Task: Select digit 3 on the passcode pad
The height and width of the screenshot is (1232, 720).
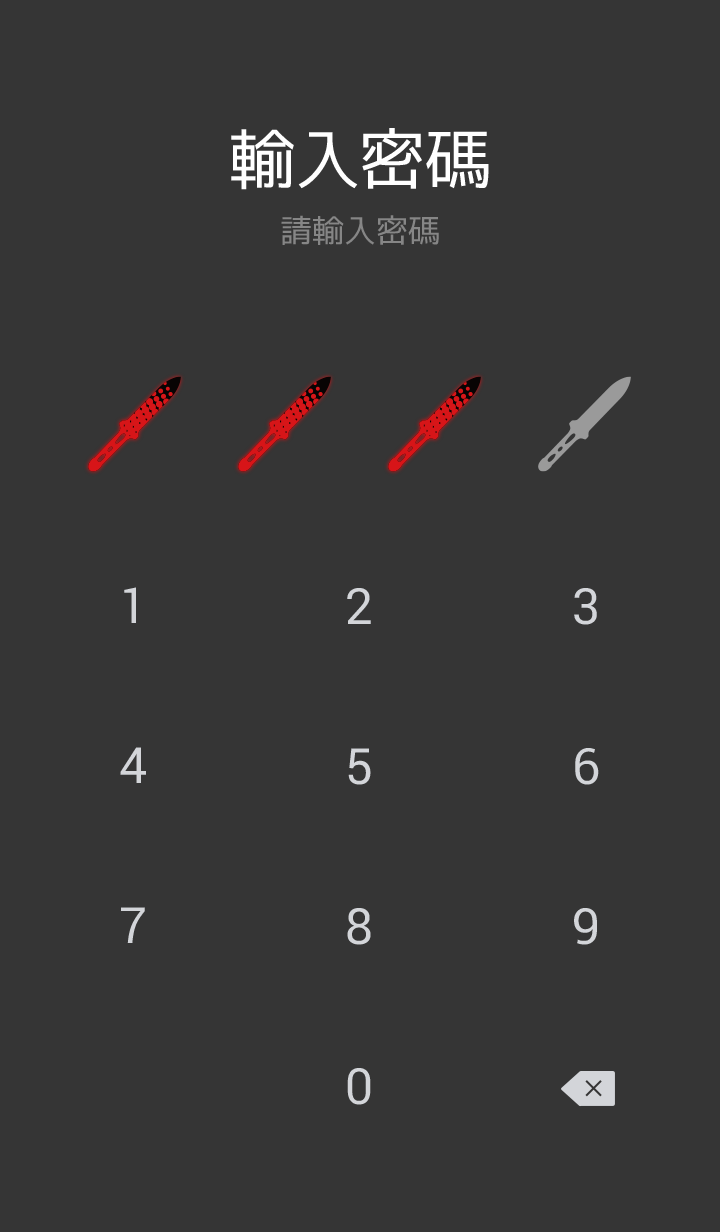Action: click(x=586, y=607)
